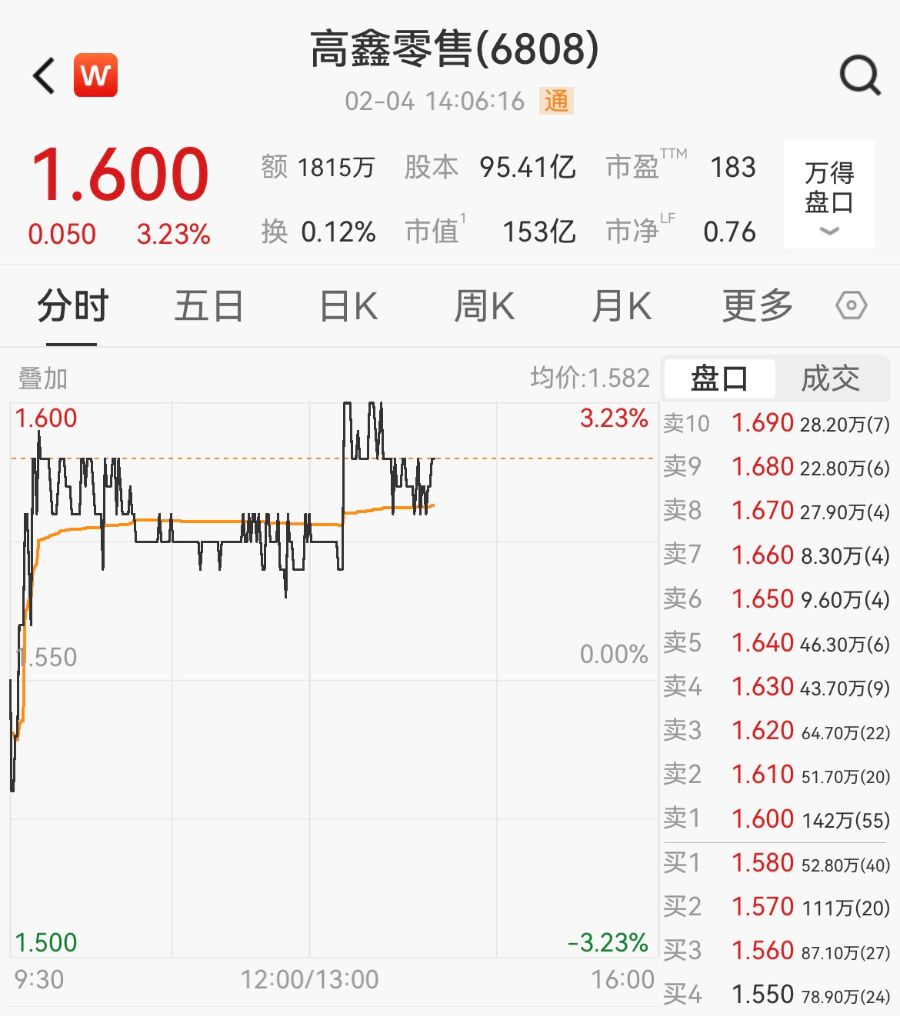The width and height of the screenshot is (900, 1016).
Task: Tap 叠加 to overlay a comparison
Action: [x=43, y=379]
